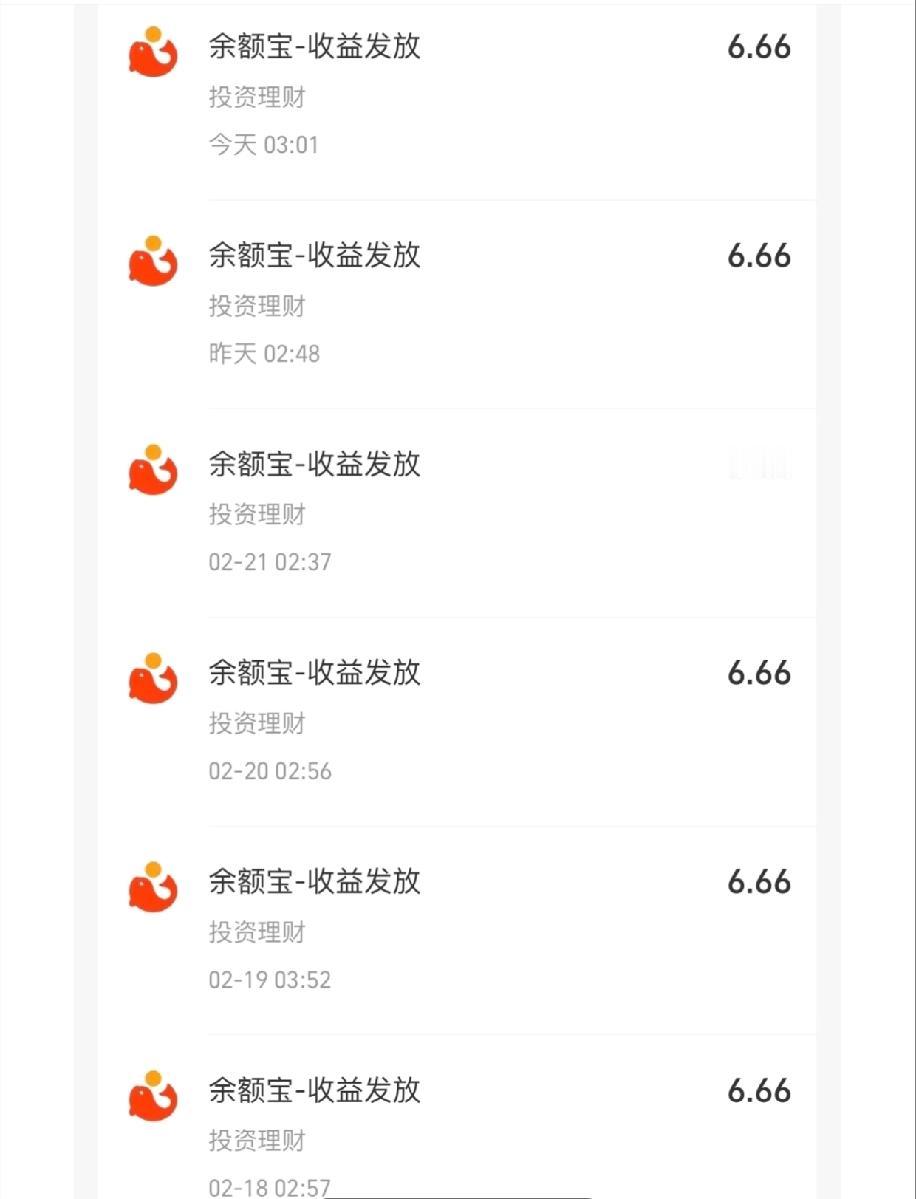Click the 6.66 amount on the 02-21 transaction
This screenshot has width=916, height=1199.
click(758, 464)
